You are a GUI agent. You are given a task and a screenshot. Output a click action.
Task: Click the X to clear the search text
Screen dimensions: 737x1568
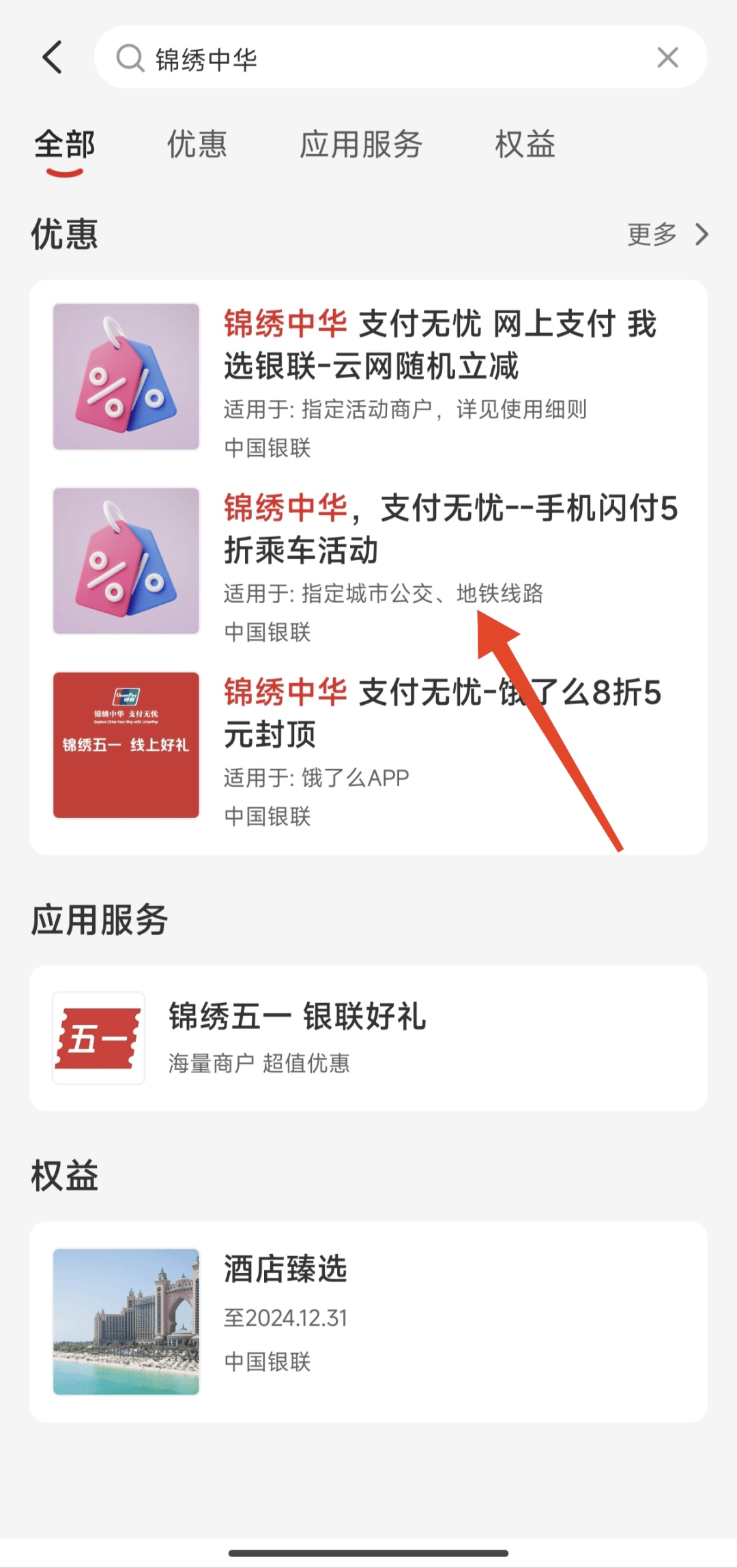coord(667,58)
